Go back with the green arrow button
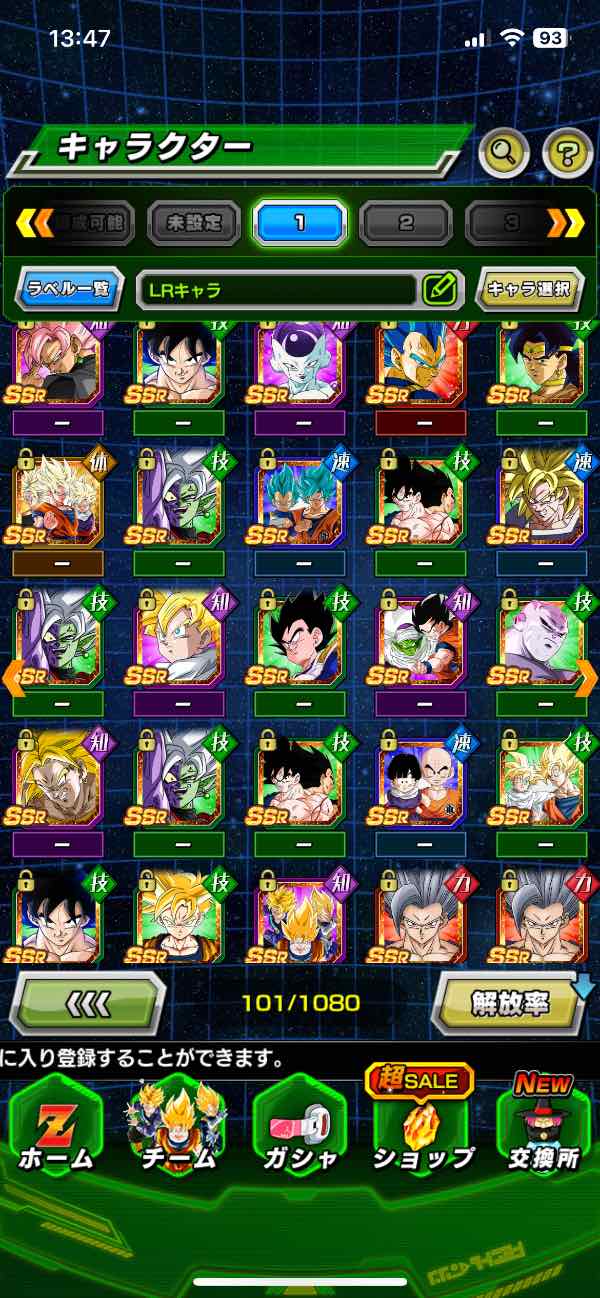 click(87, 1001)
